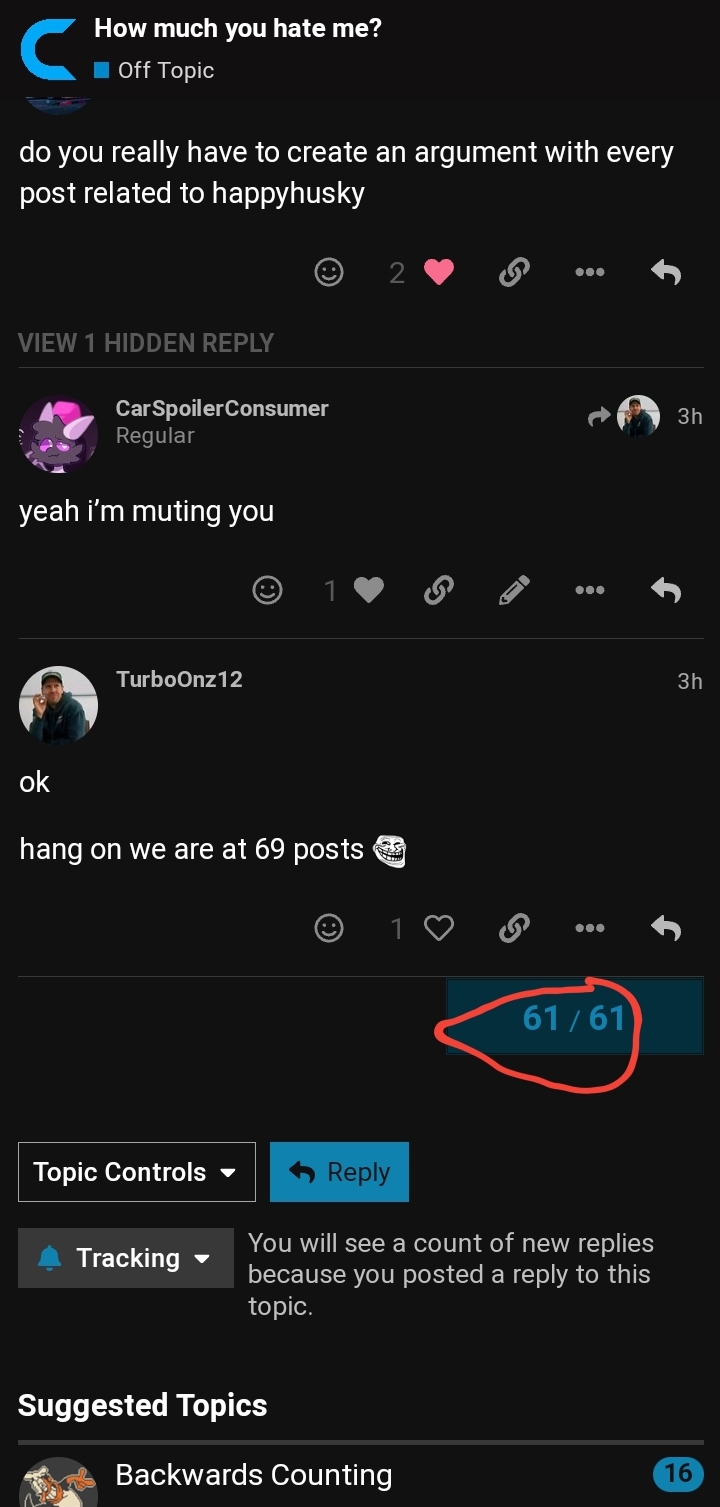
Task: Open Topic Controls dropdown
Action: 136,1172
